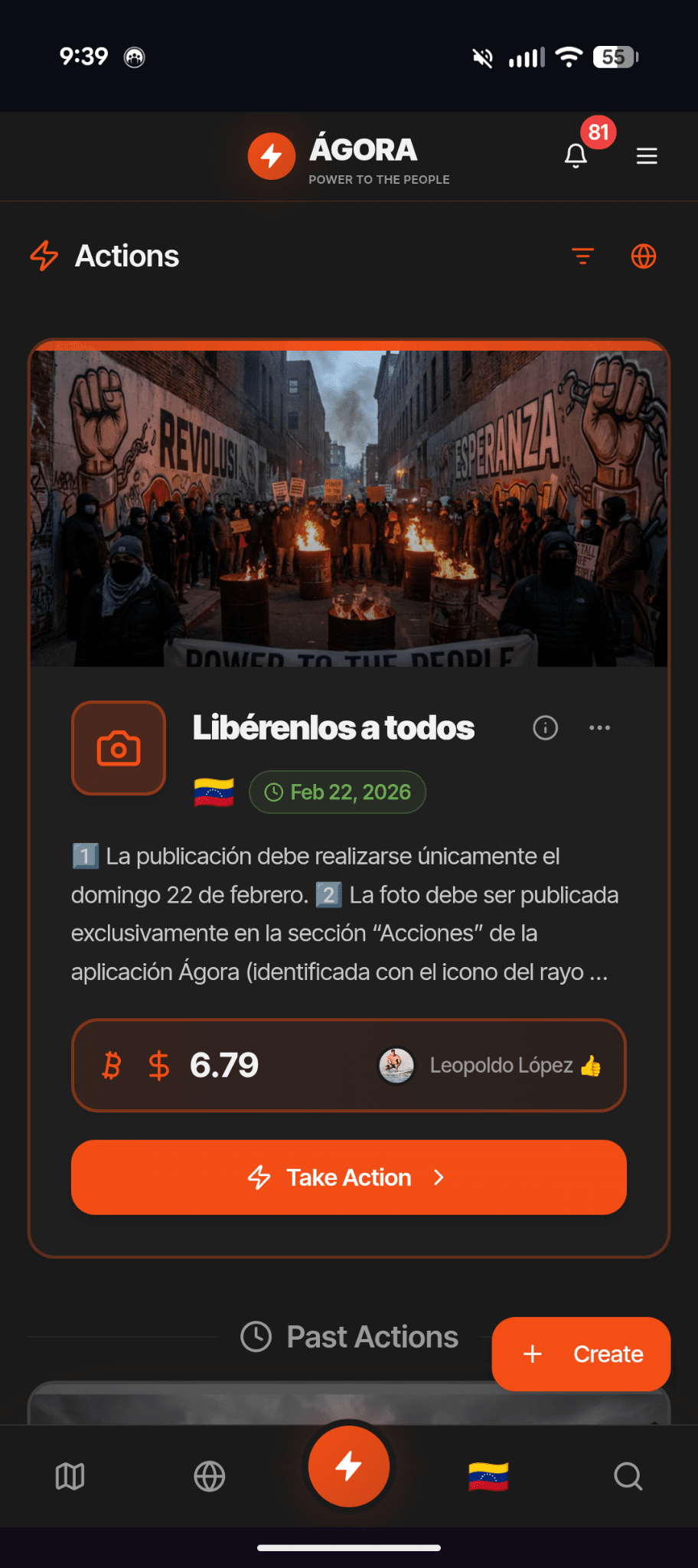Open the hamburger menu at top right

coord(647,156)
